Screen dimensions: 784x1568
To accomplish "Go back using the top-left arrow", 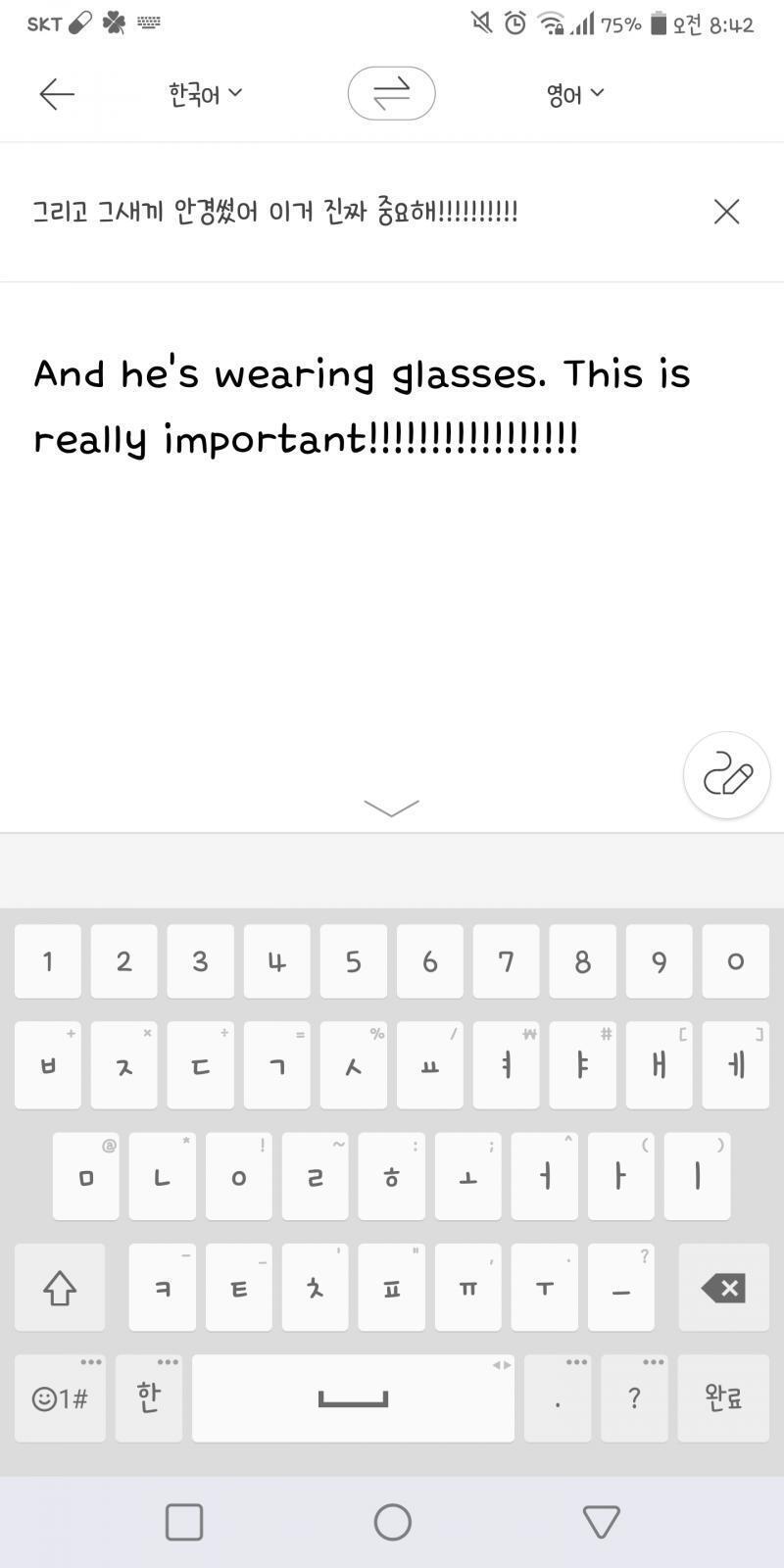I will click(57, 94).
